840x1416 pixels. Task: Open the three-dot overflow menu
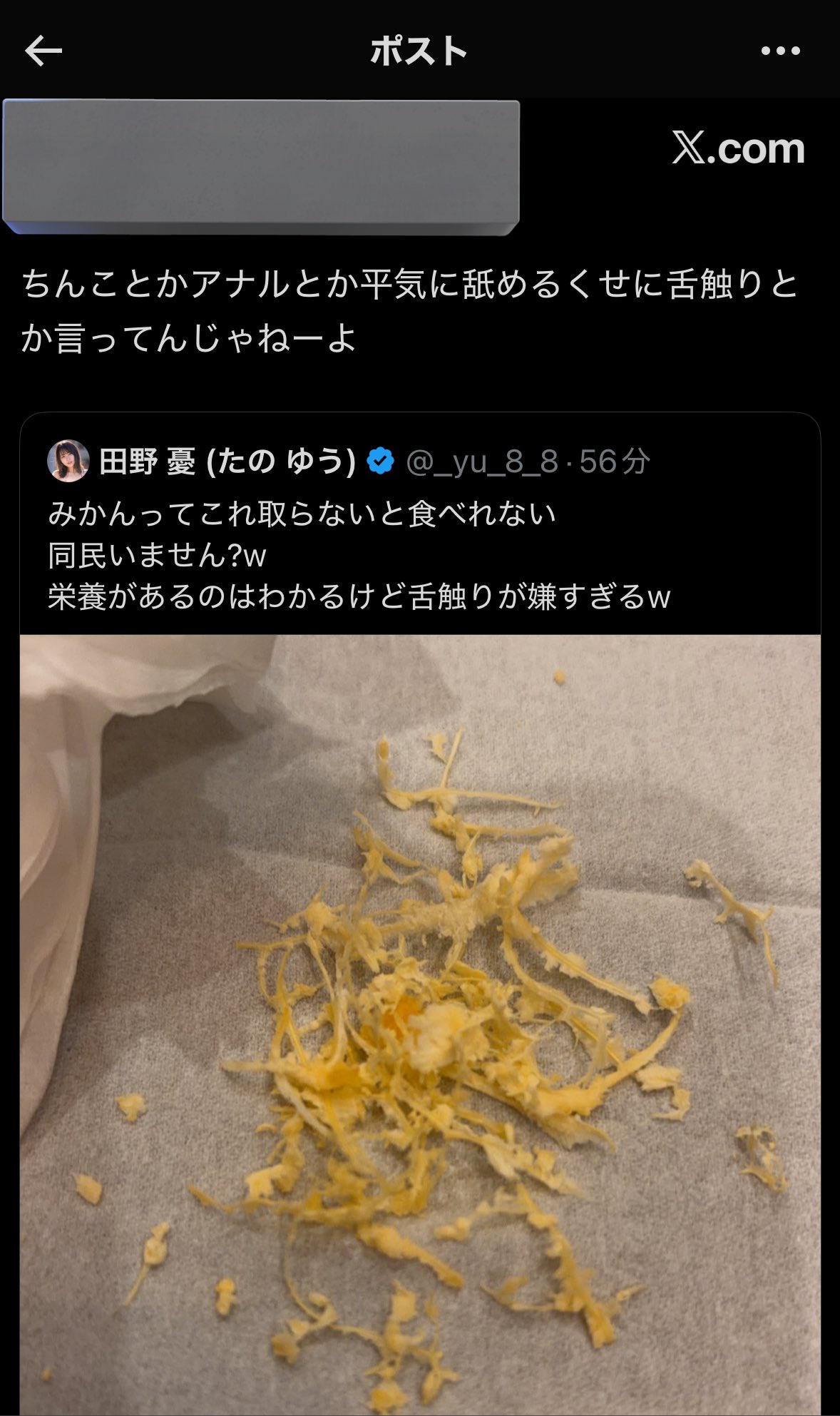(780, 51)
